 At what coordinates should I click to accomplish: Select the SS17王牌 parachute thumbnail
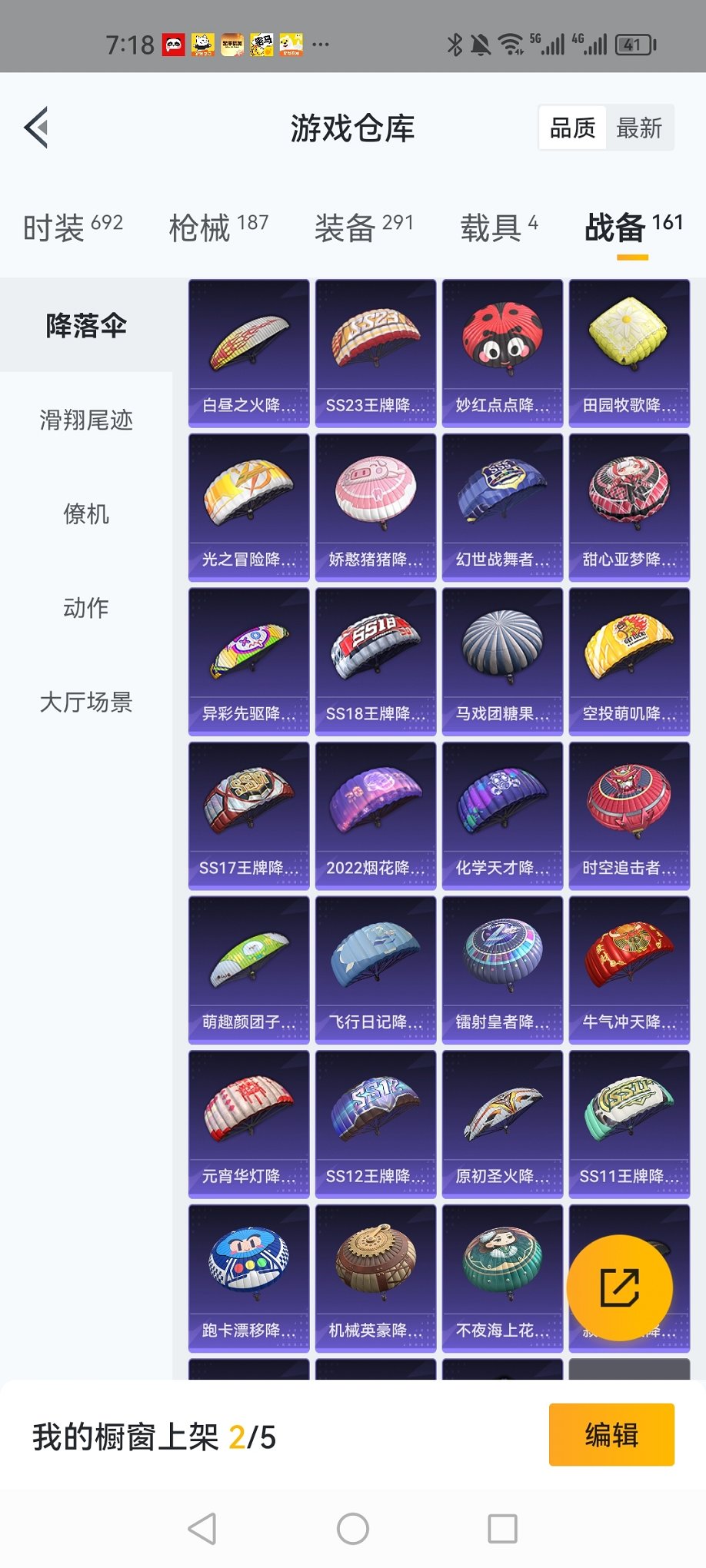[248, 813]
